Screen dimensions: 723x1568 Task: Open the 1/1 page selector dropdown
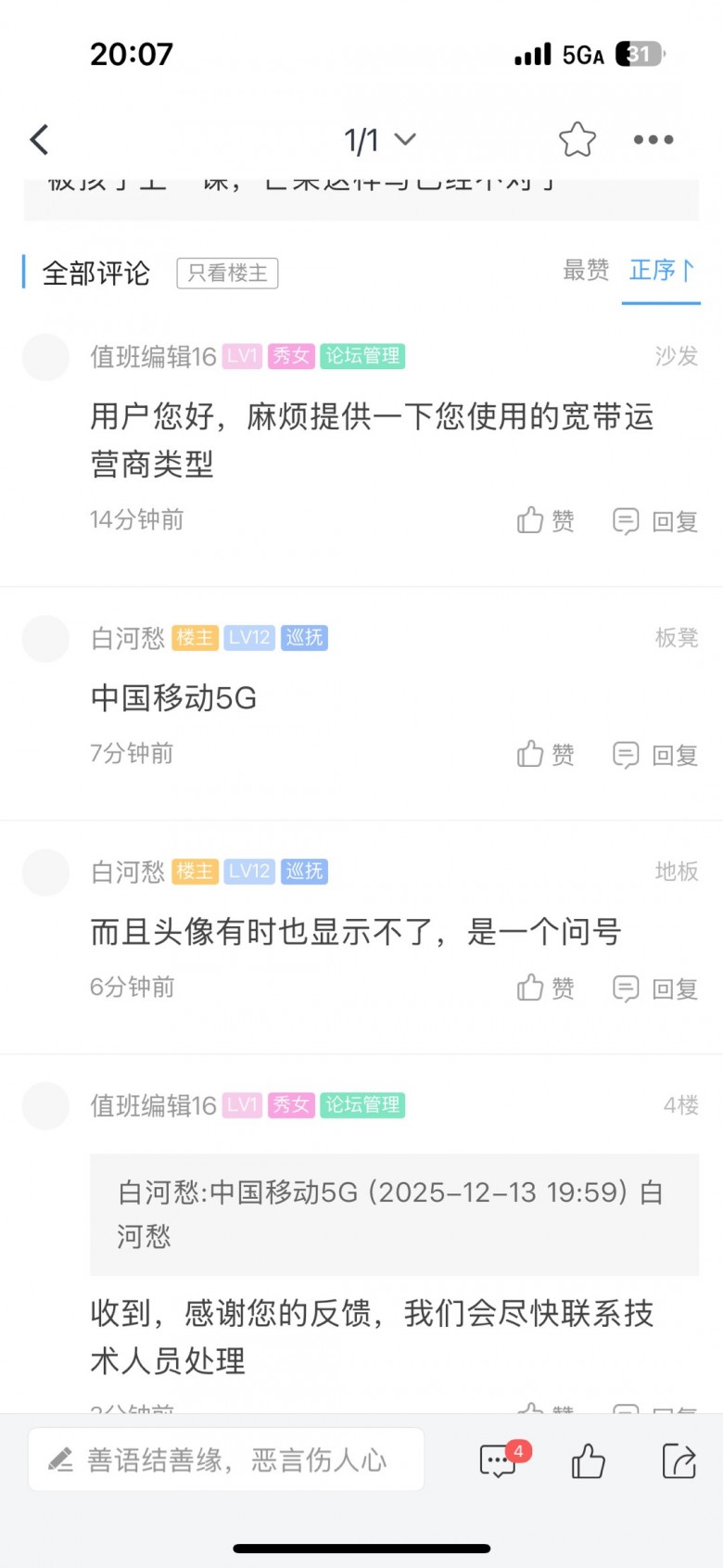379,140
